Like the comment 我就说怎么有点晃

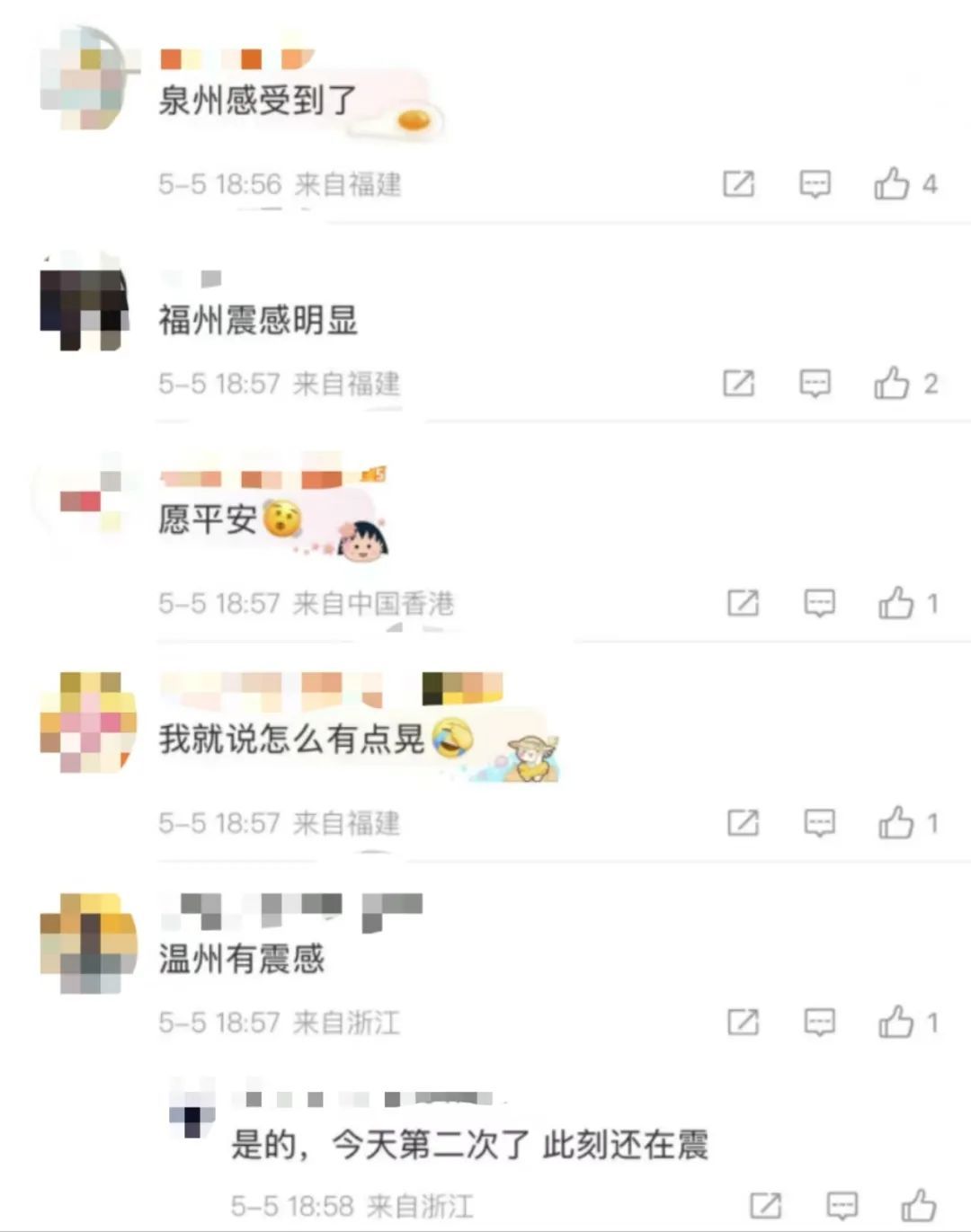pos(895,822)
